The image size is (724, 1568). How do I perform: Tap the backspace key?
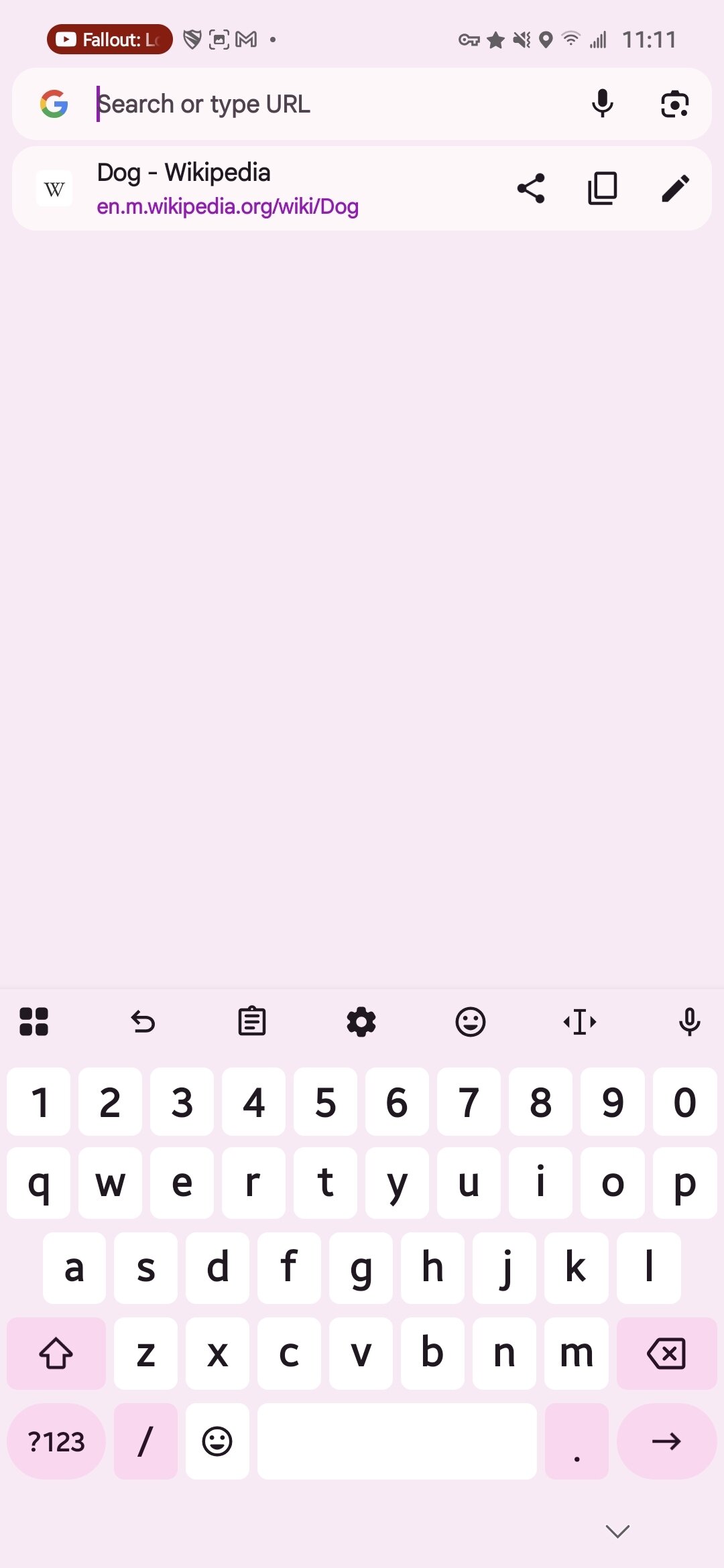pyautogui.click(x=666, y=1354)
